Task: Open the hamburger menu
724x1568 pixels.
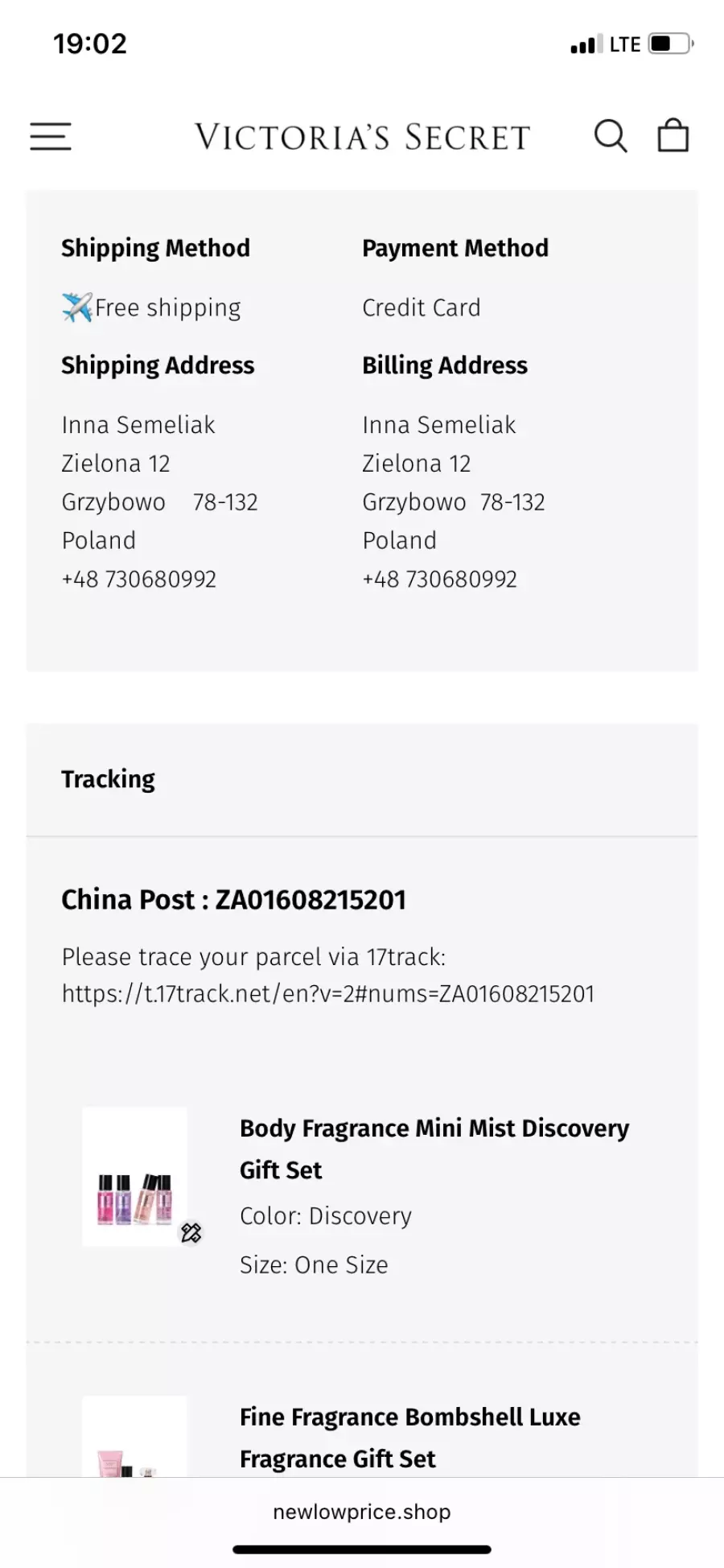Action: click(51, 136)
